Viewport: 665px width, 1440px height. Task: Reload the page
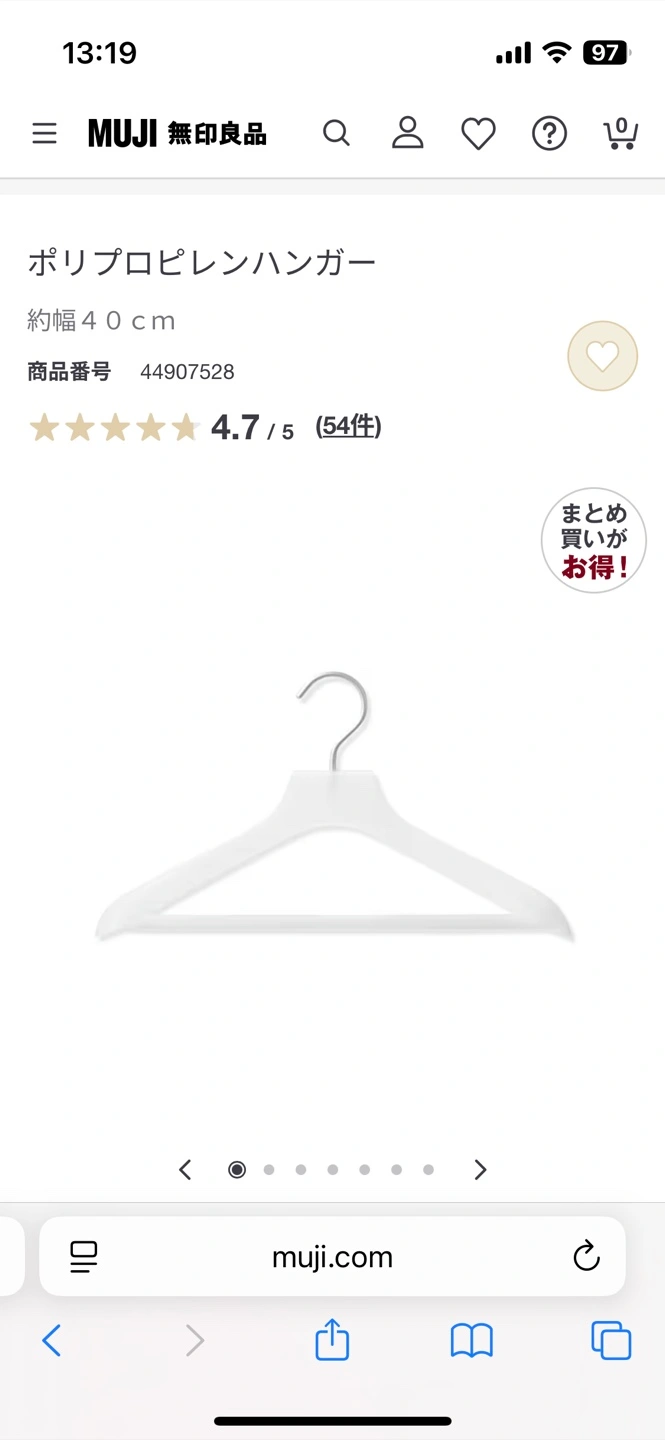[x=586, y=1256]
